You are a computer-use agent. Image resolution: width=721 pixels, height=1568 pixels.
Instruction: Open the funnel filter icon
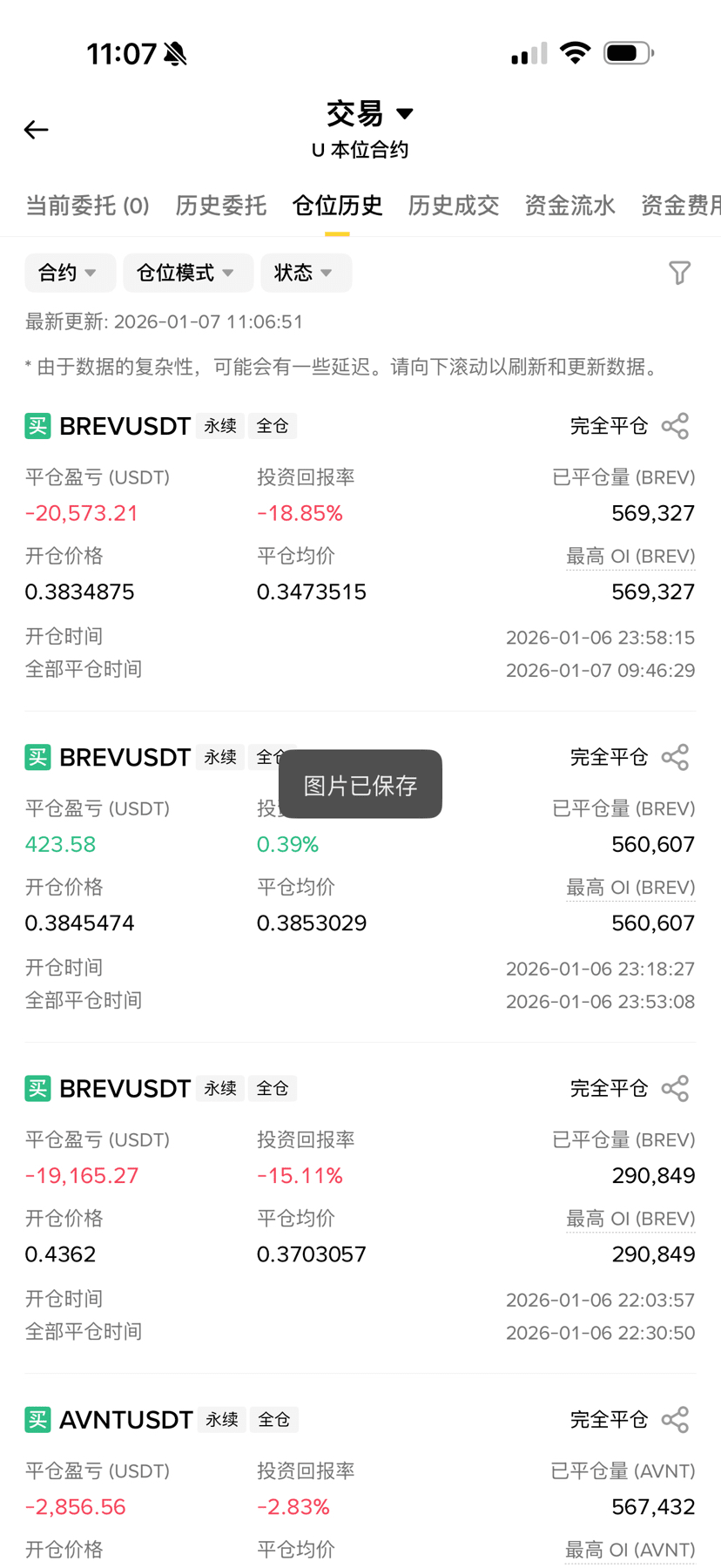tap(679, 273)
